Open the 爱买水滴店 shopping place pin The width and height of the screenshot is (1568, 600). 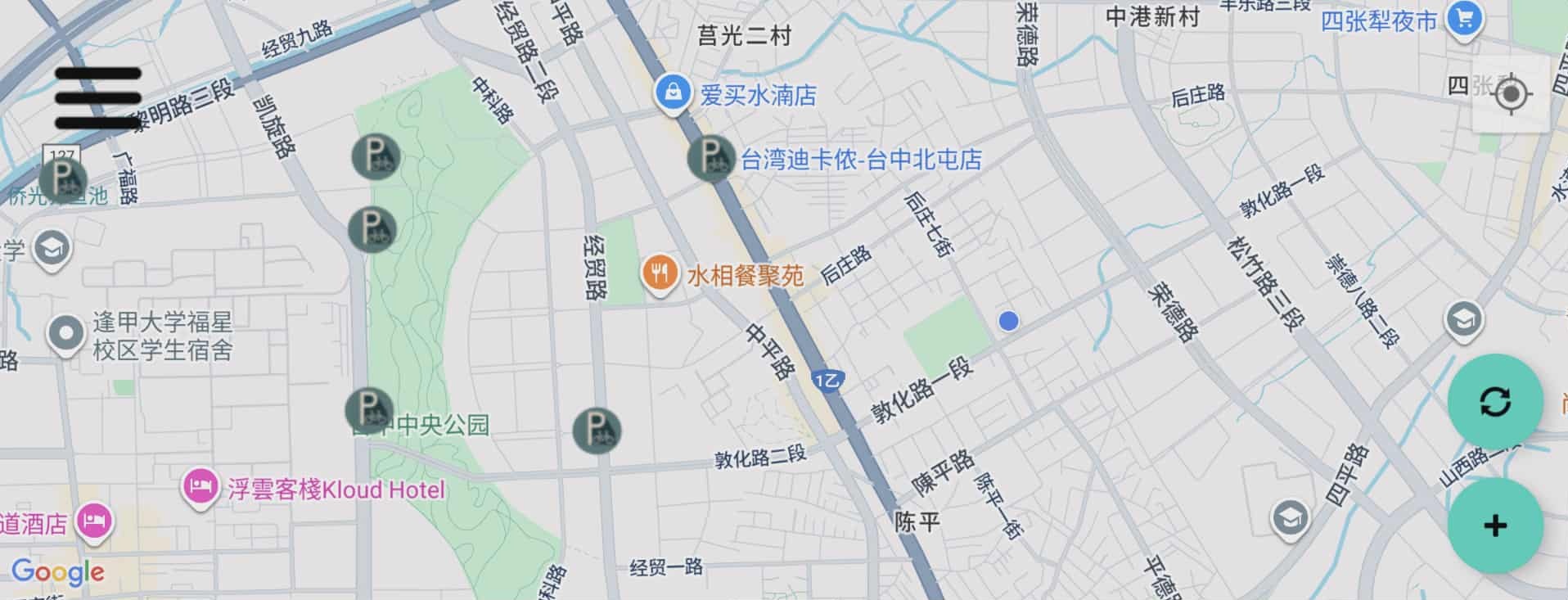[x=672, y=93]
